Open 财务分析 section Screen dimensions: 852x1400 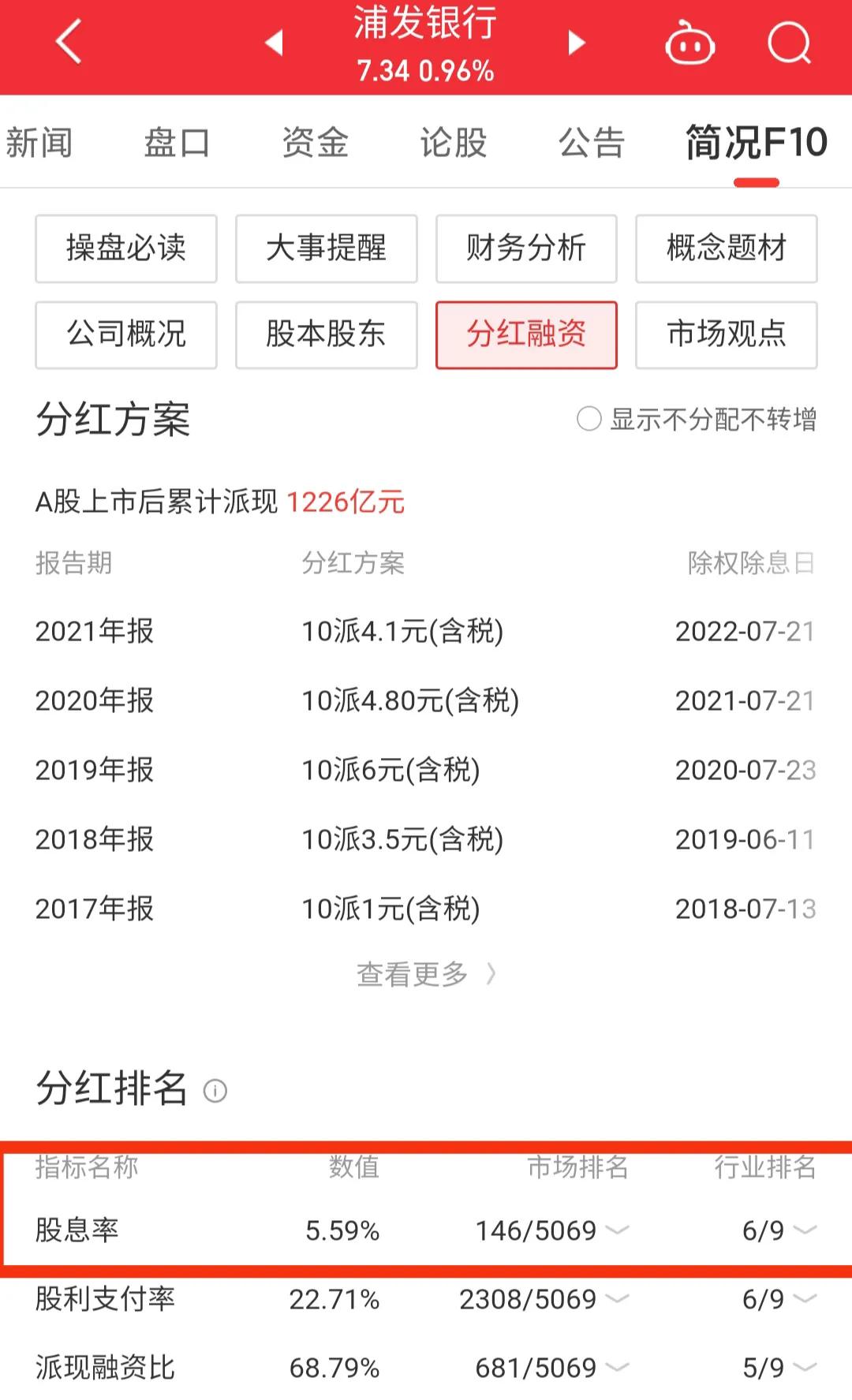[x=526, y=248]
